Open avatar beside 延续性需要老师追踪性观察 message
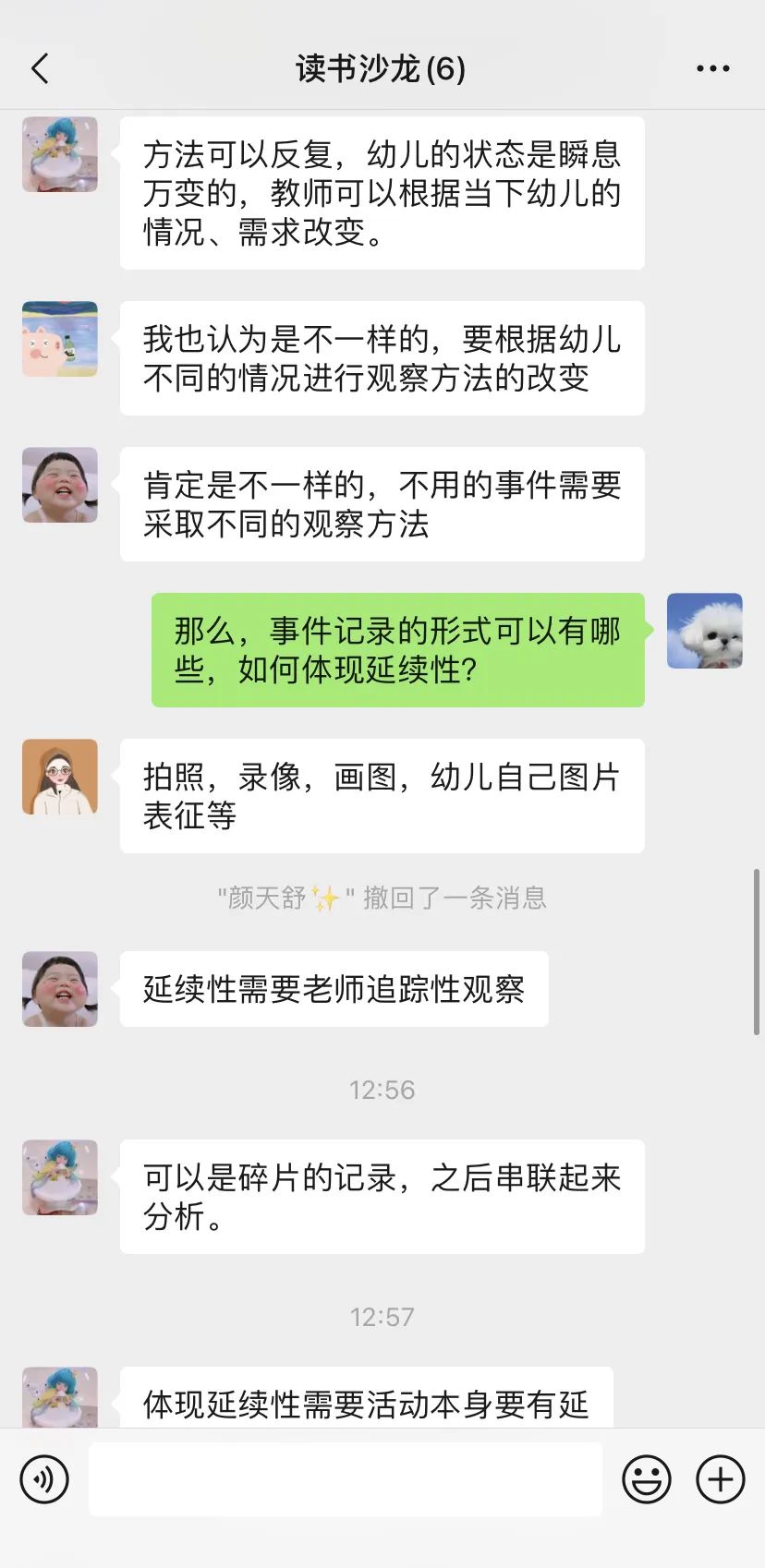This screenshot has height=1568, width=765. 60,989
